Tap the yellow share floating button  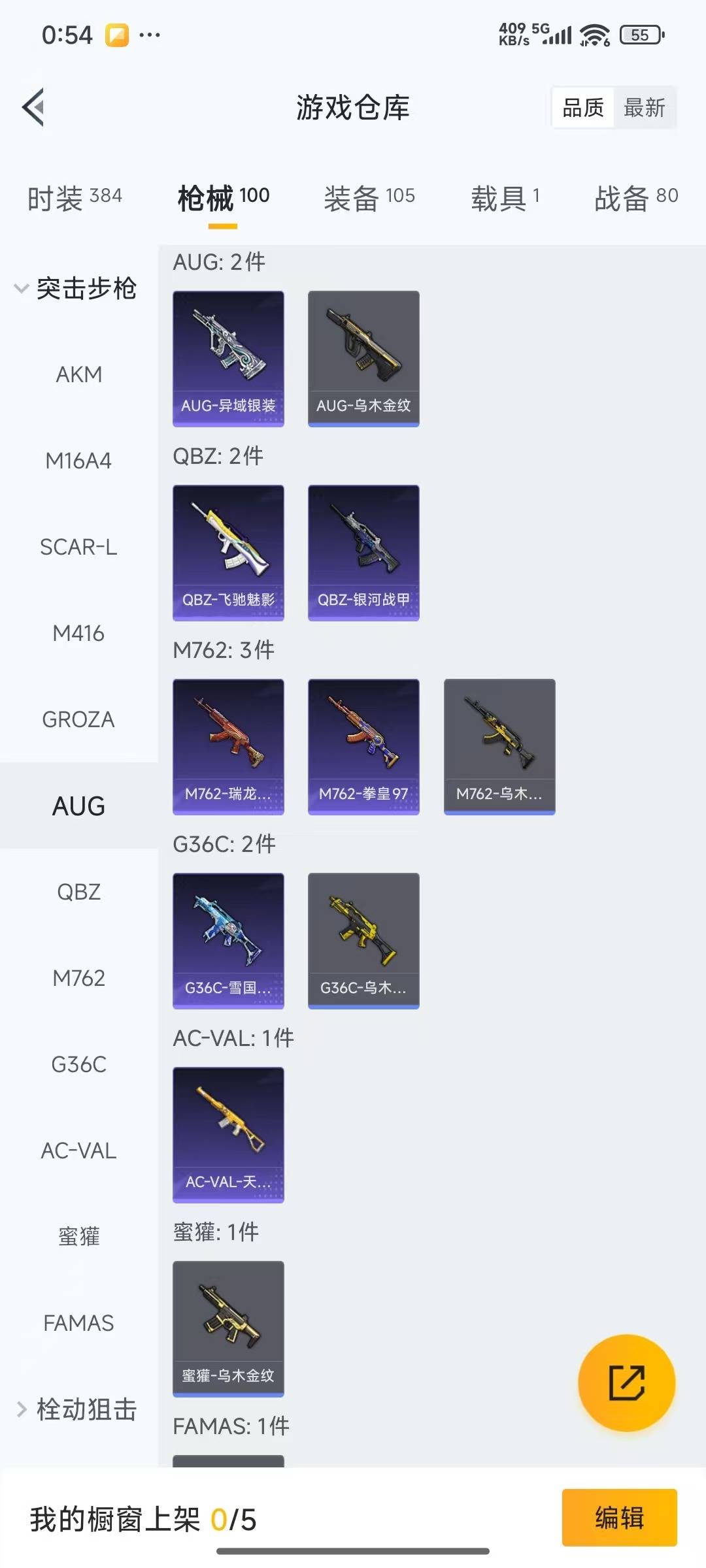626,1382
